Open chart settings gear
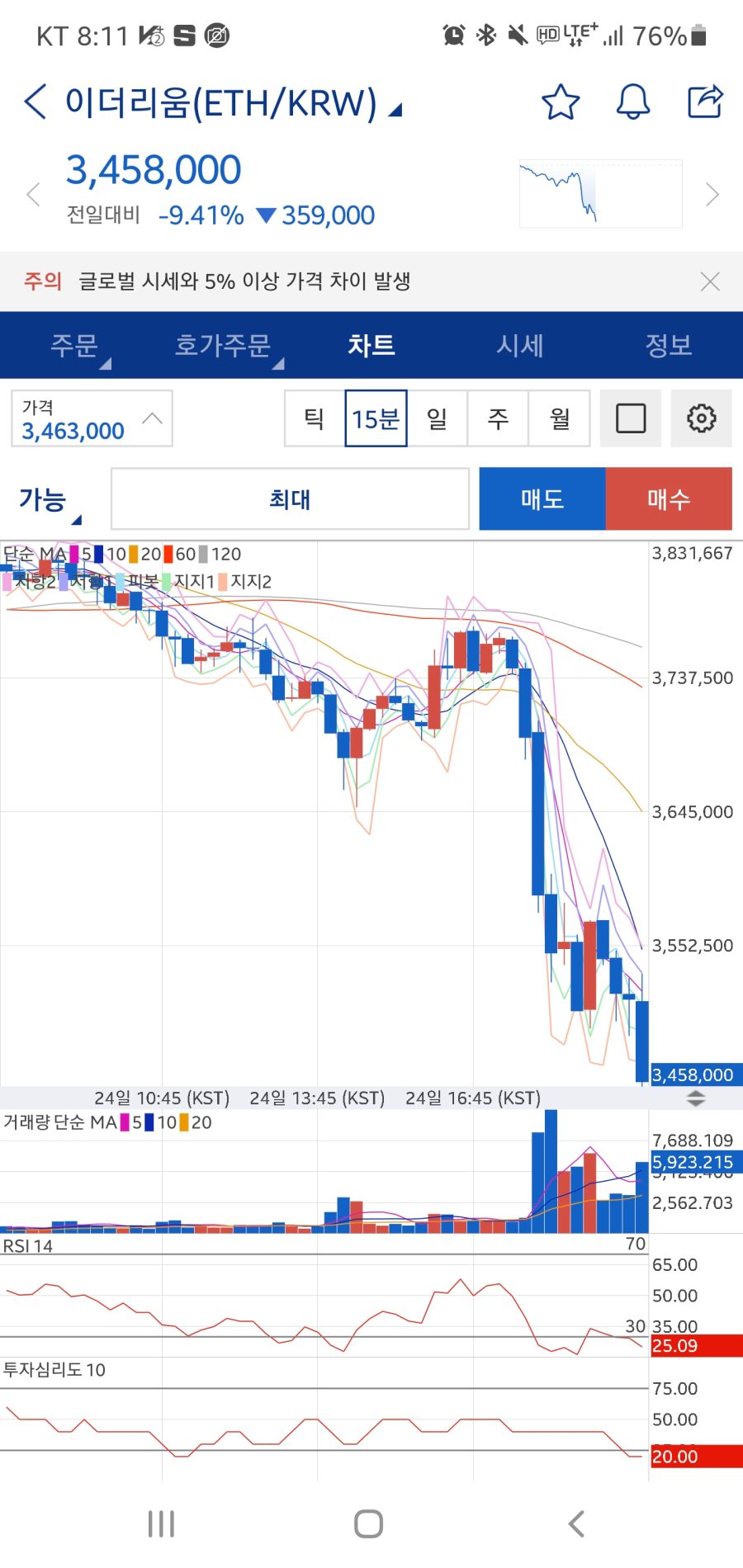The width and height of the screenshot is (743, 1568). point(702,418)
